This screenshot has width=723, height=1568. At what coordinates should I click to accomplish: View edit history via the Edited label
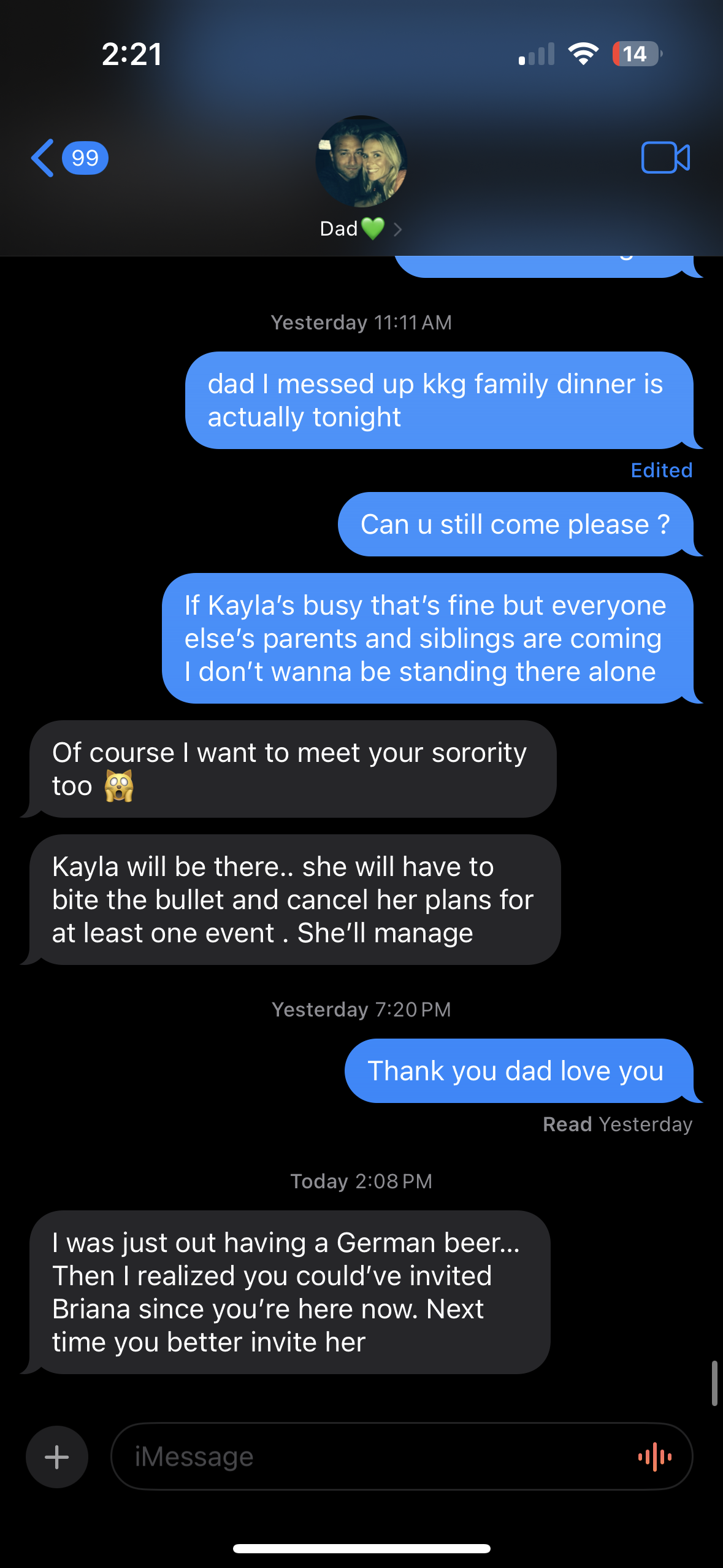point(662,470)
